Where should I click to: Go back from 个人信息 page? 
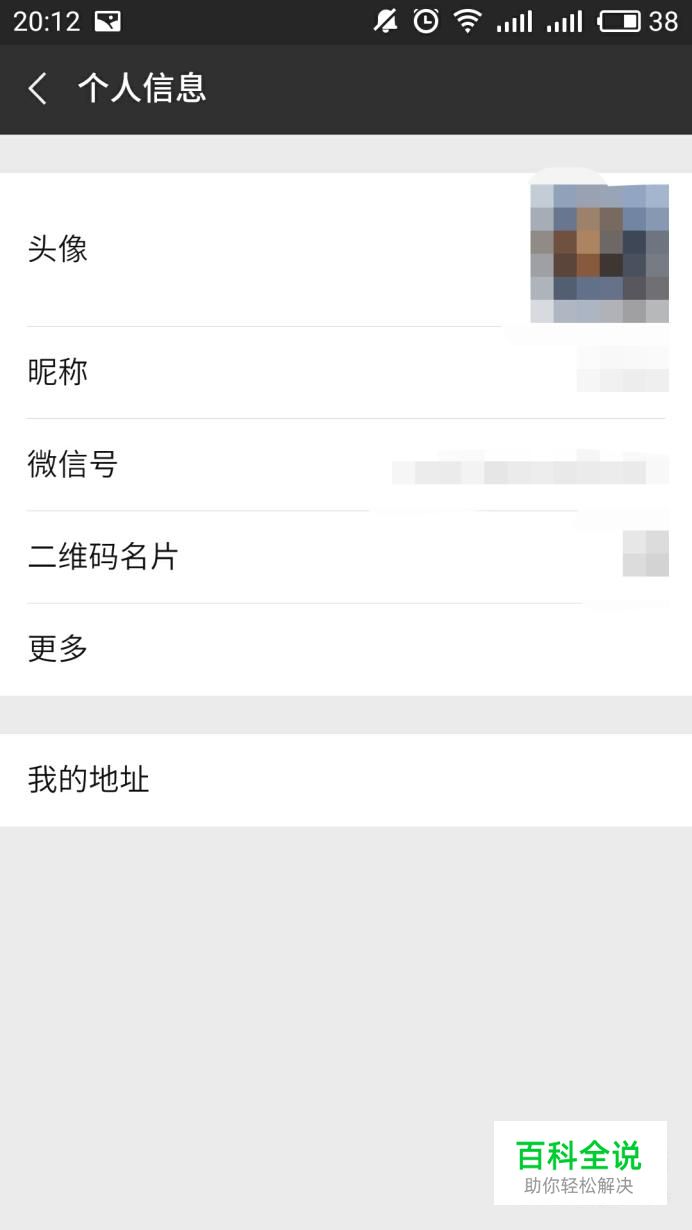pos(38,89)
